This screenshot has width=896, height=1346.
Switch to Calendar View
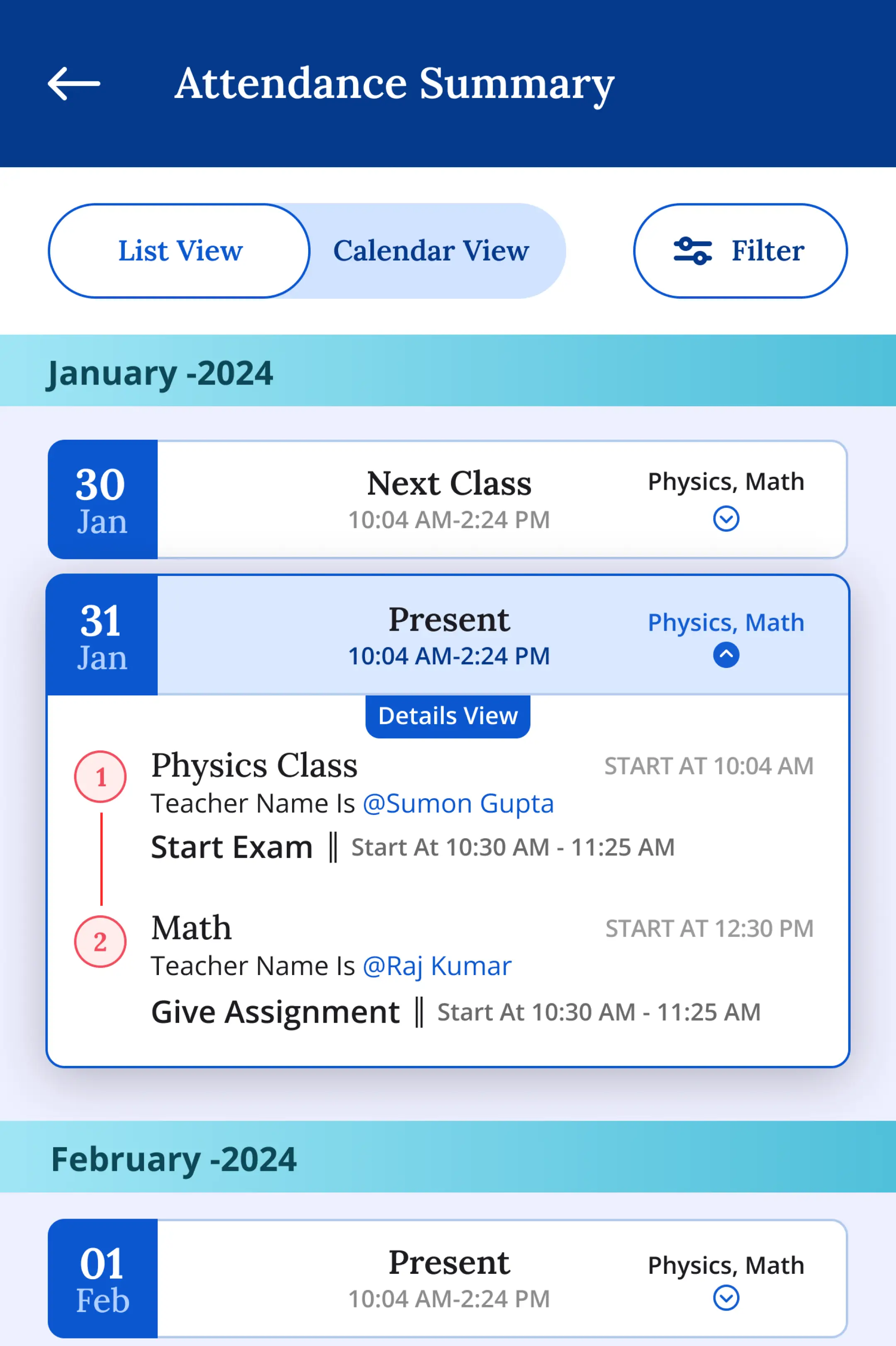pos(431,251)
